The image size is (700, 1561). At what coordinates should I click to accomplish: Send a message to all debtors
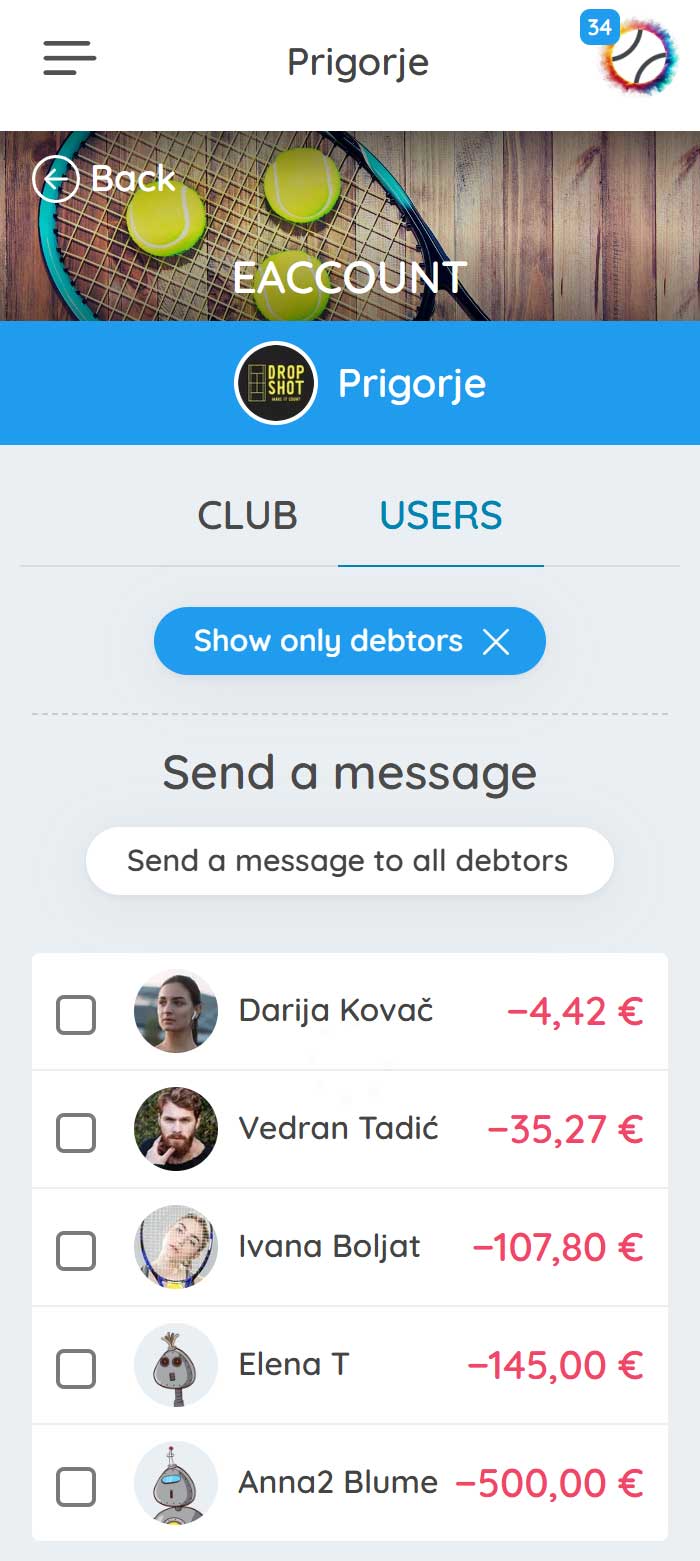tap(349, 861)
